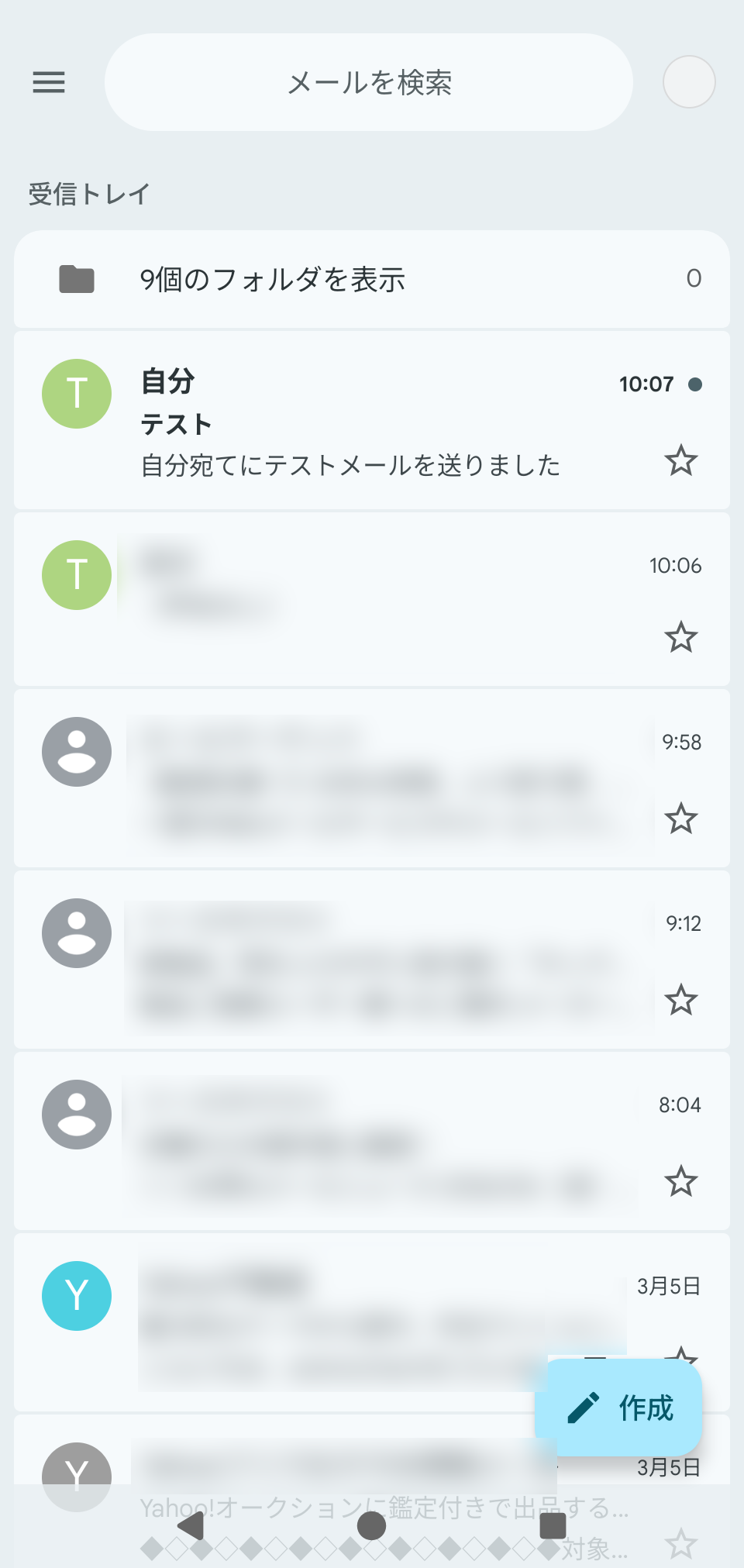Image resolution: width=744 pixels, height=1568 pixels.
Task: Compose a new email with 作成
Action: point(618,1408)
